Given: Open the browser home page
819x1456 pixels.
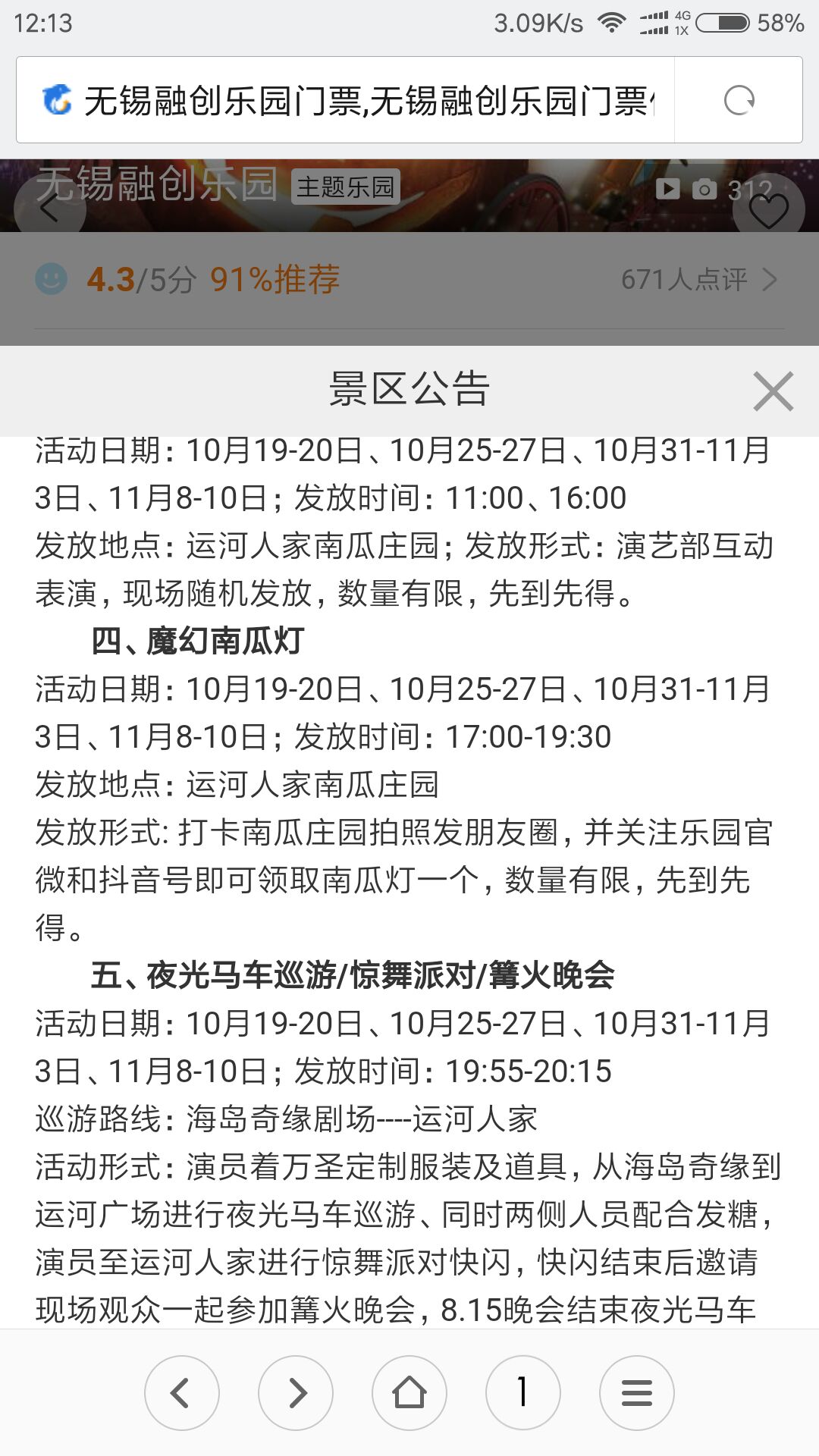Looking at the screenshot, I should pos(409,1392).
